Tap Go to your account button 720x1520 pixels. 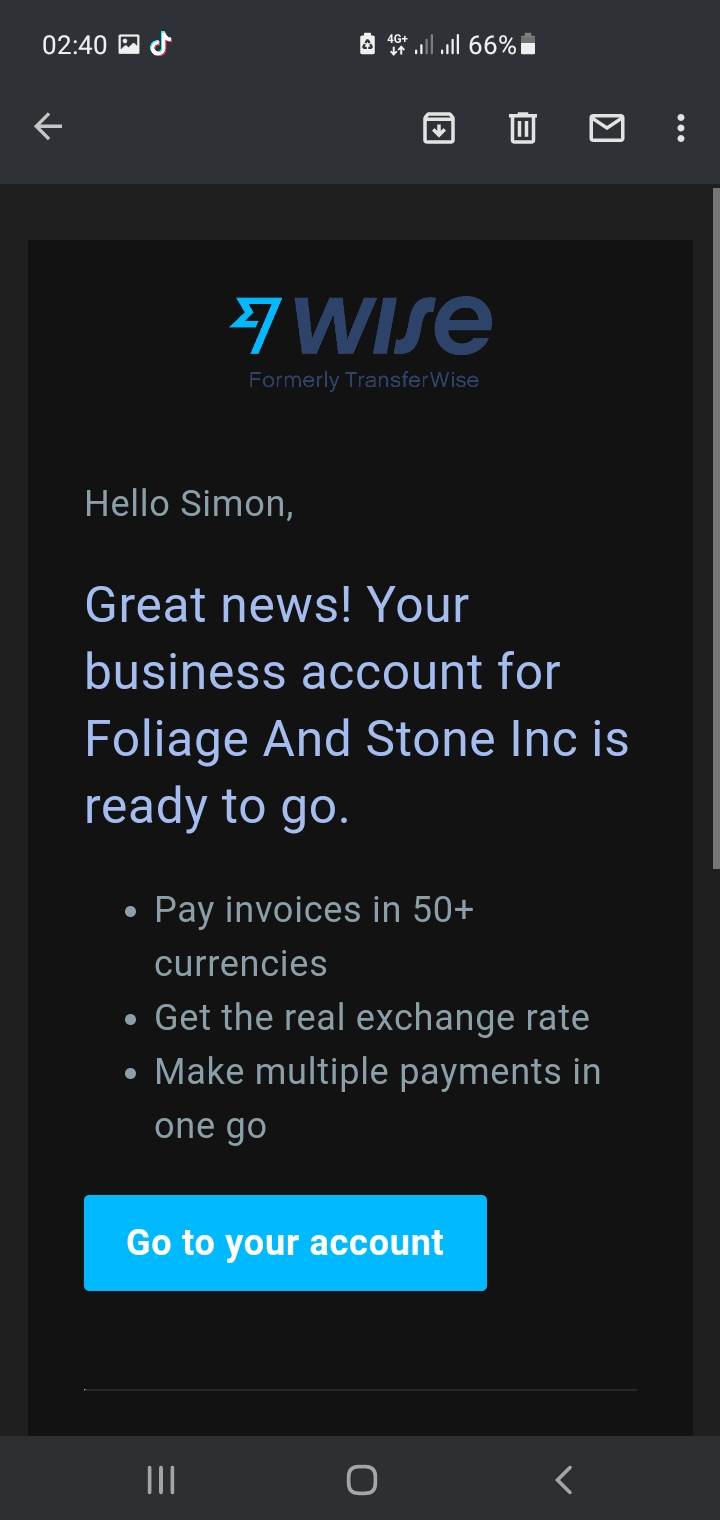pyautogui.click(x=285, y=1242)
